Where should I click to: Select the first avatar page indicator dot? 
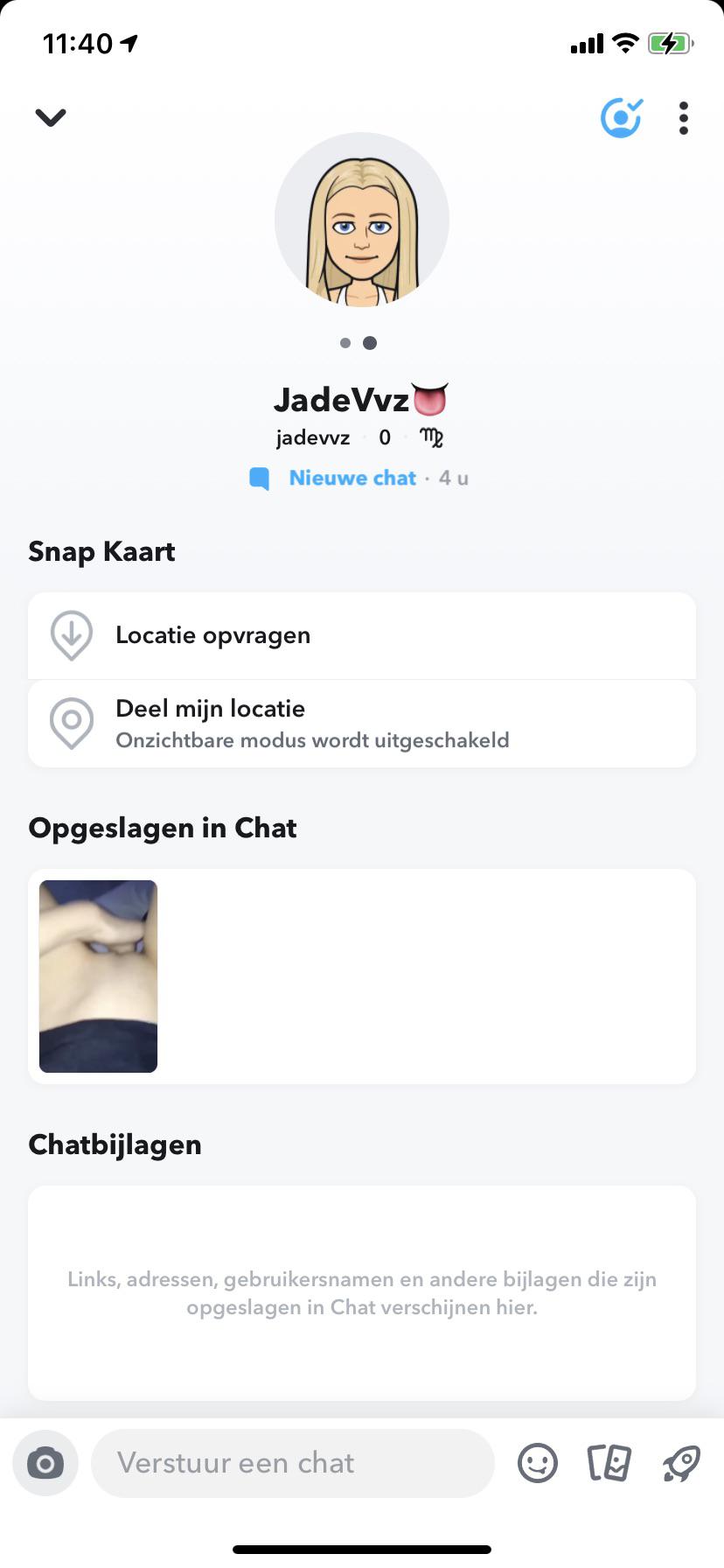point(345,343)
